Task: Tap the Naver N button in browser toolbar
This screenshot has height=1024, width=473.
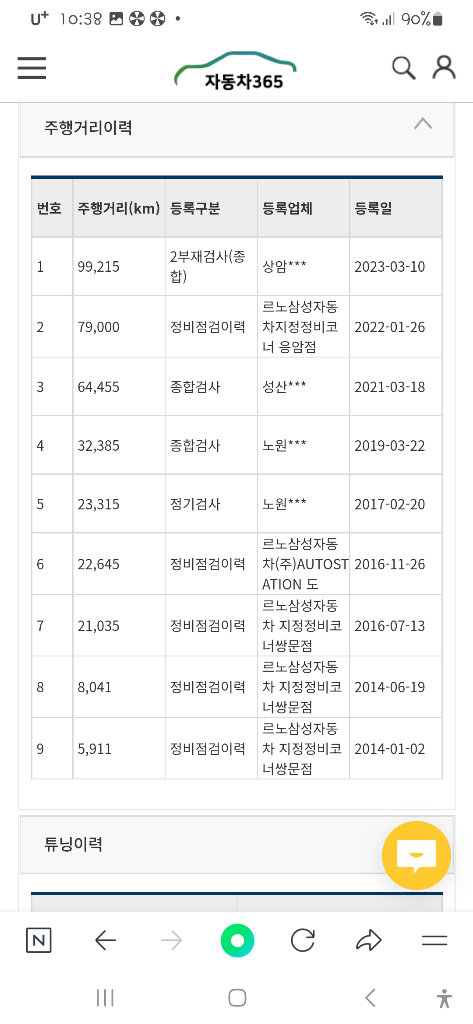Action: point(39,941)
